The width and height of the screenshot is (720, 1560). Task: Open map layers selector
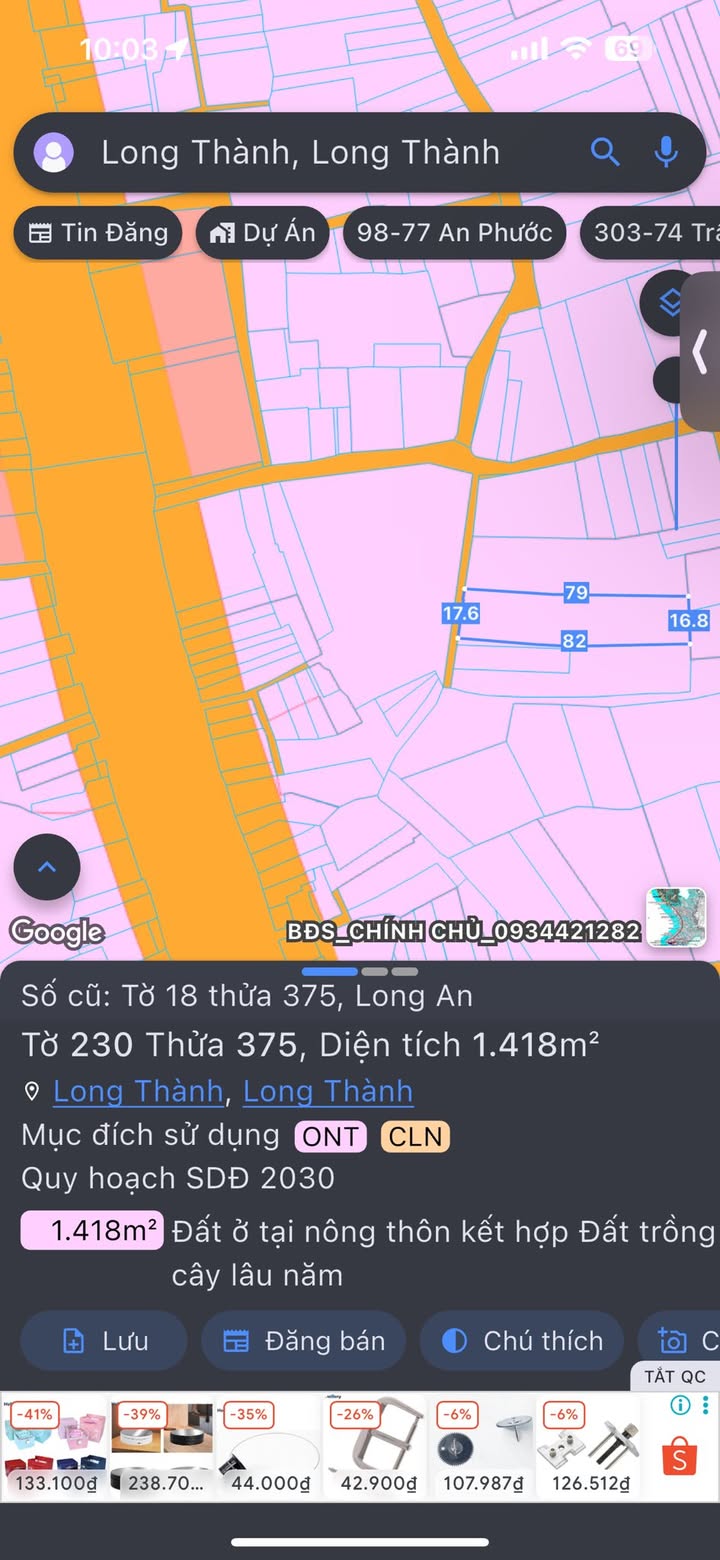[672, 300]
